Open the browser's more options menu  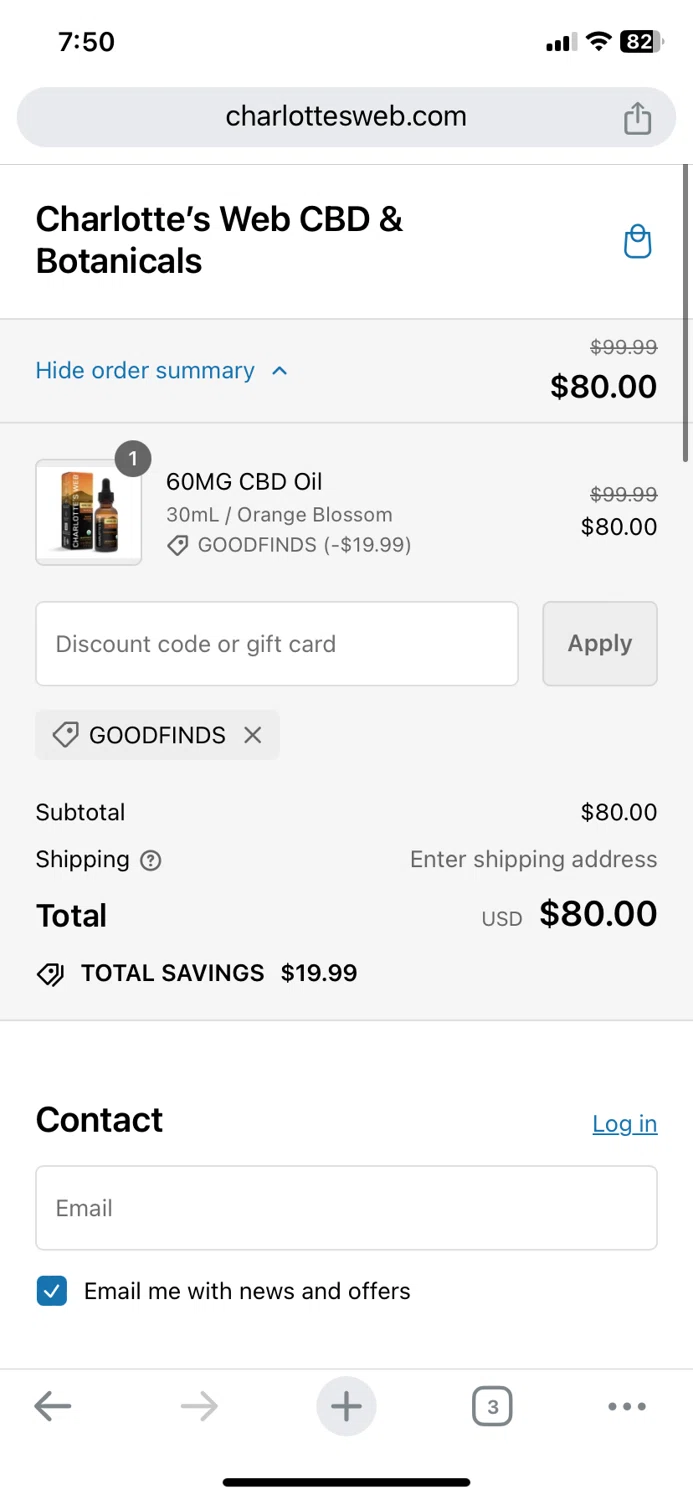pos(627,1407)
